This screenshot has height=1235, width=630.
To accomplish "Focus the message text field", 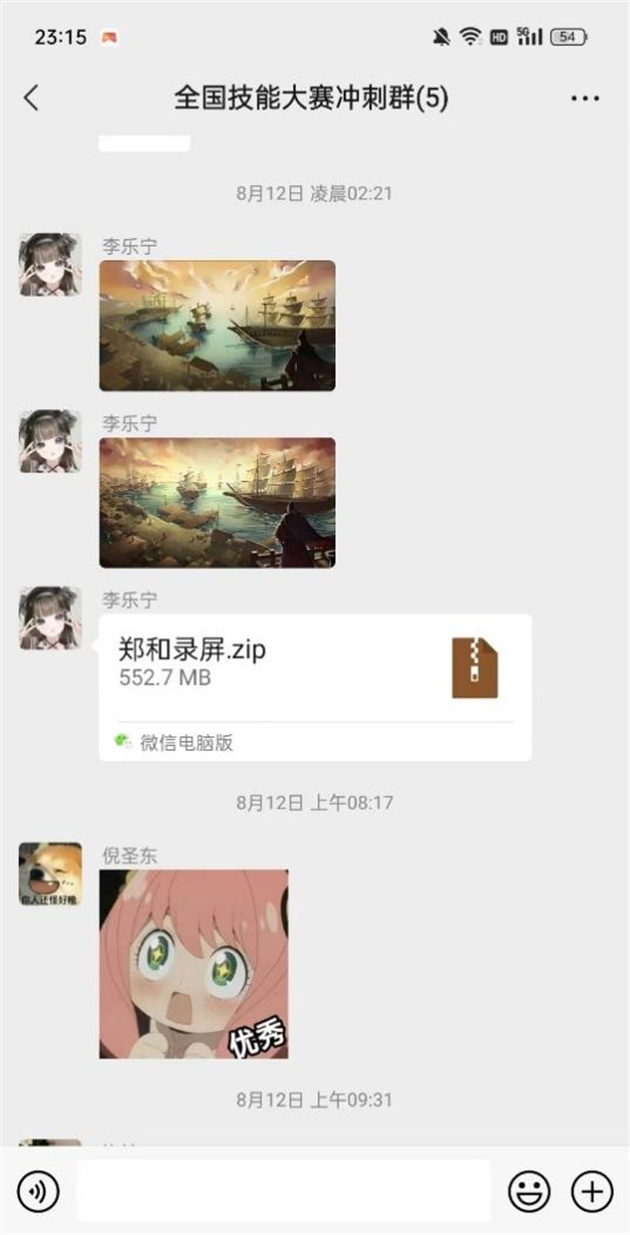I will (283, 1191).
